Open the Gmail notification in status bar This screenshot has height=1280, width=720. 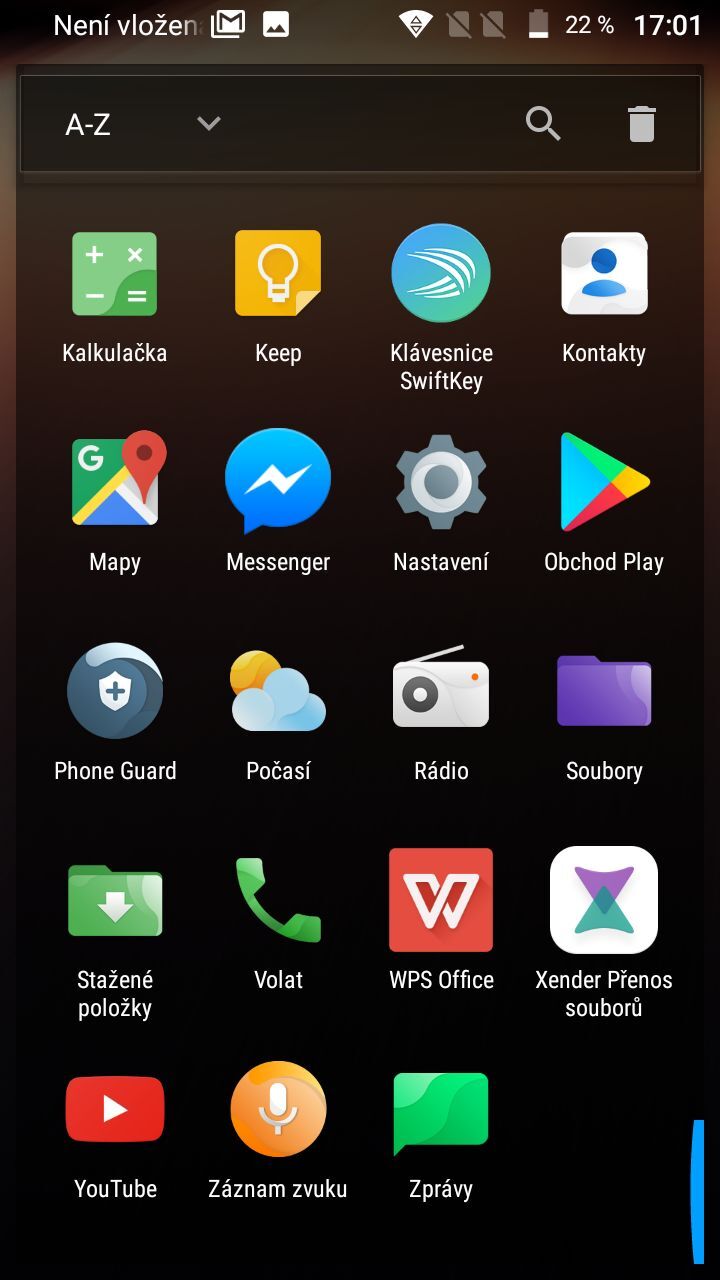point(228,22)
